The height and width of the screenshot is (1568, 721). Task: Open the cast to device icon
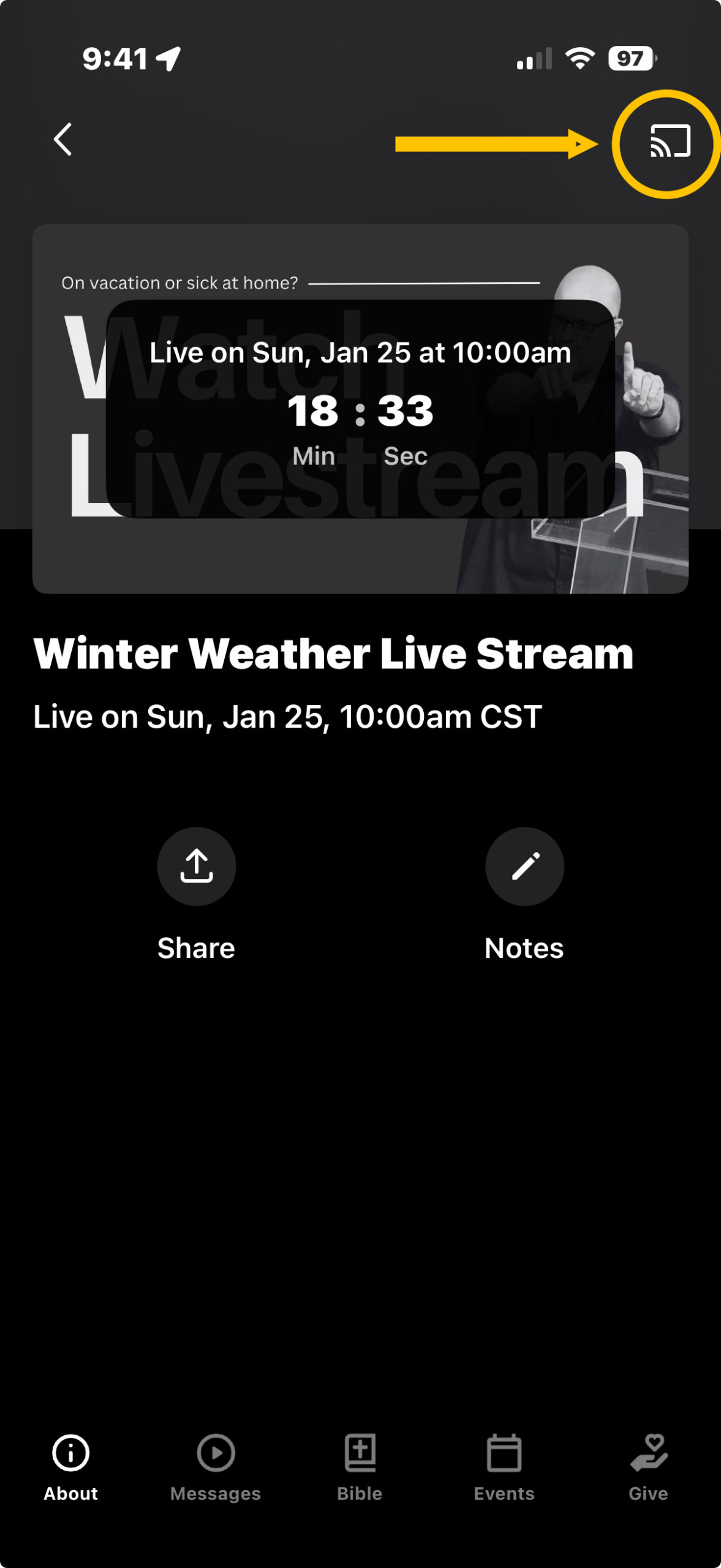pos(670,141)
